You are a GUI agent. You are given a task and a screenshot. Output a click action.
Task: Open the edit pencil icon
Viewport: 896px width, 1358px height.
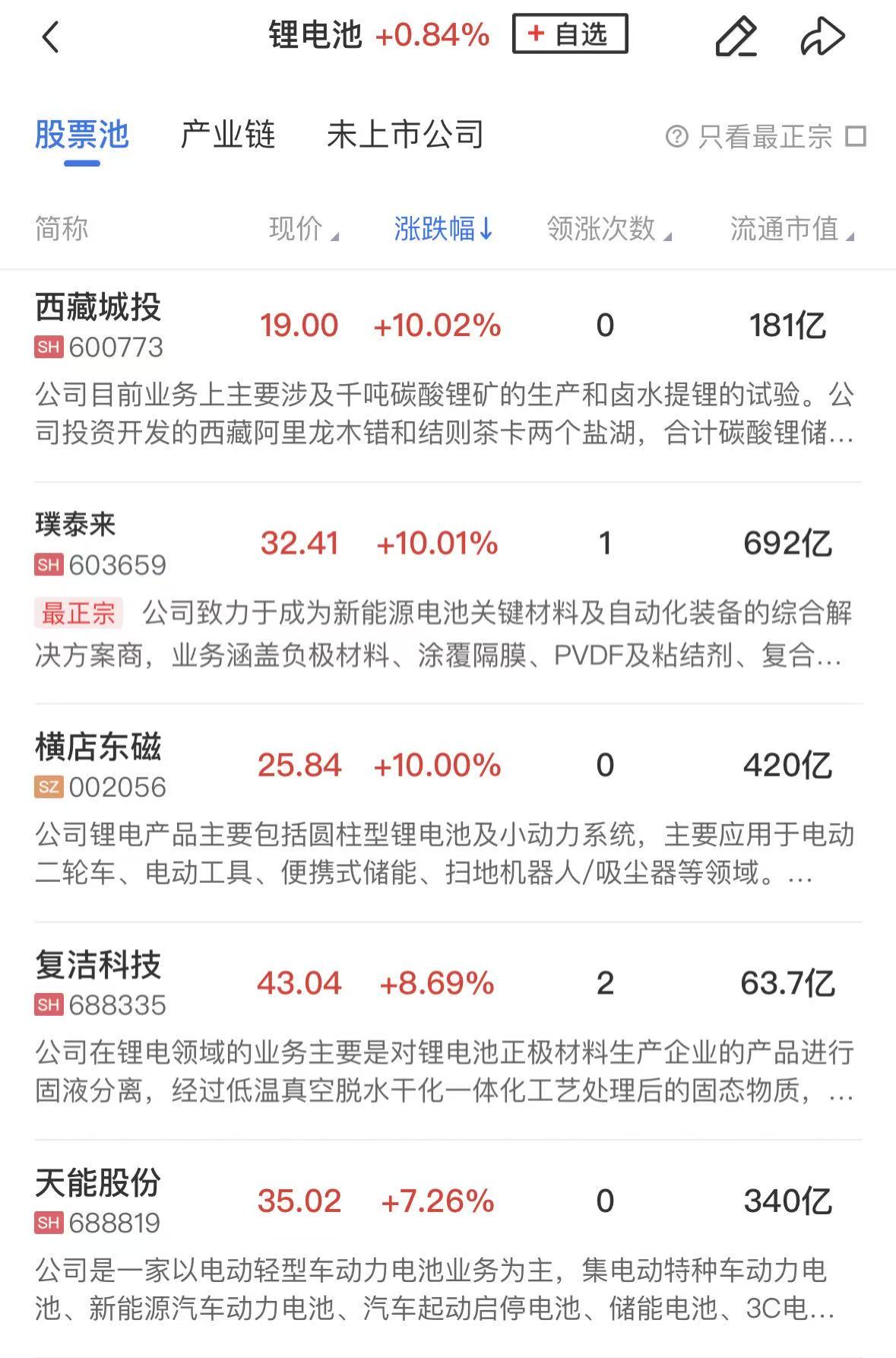[x=736, y=36]
